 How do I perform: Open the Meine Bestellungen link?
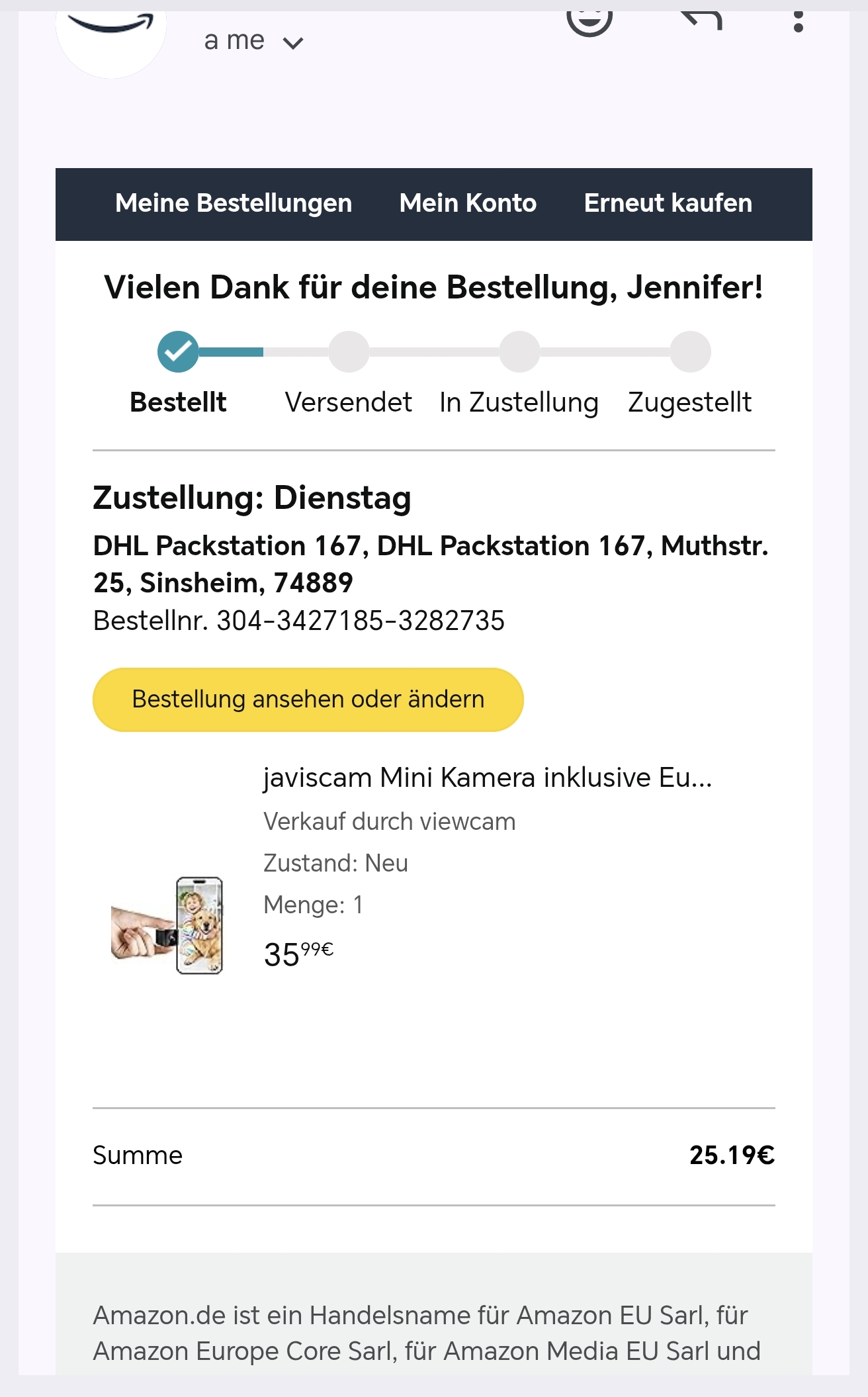(234, 203)
